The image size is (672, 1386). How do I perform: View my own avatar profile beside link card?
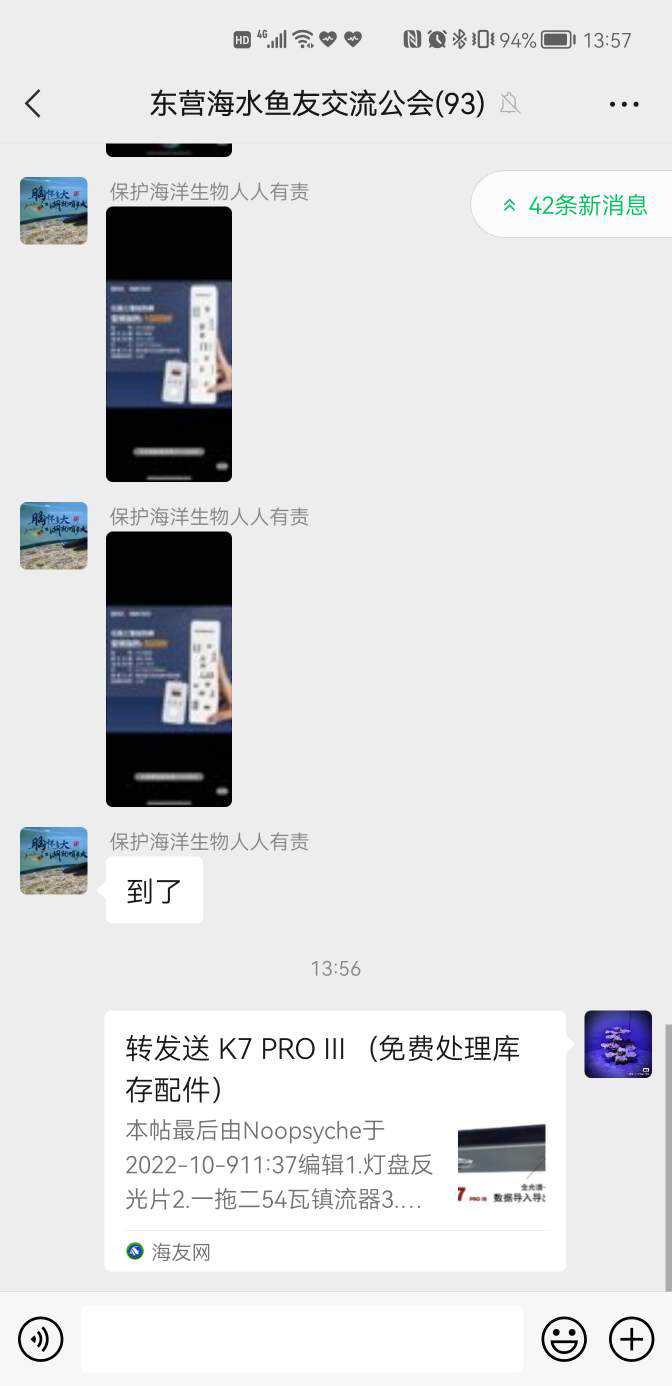(x=618, y=1044)
